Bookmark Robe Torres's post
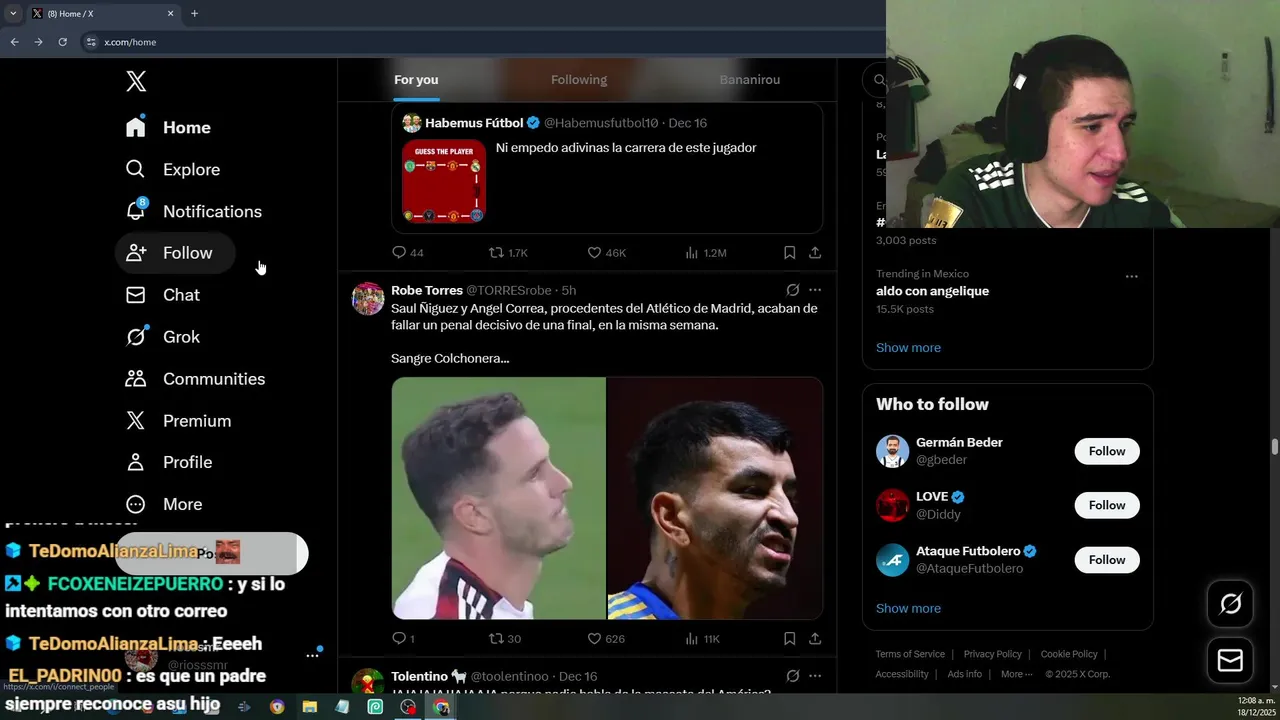This screenshot has width=1280, height=720. (789, 639)
